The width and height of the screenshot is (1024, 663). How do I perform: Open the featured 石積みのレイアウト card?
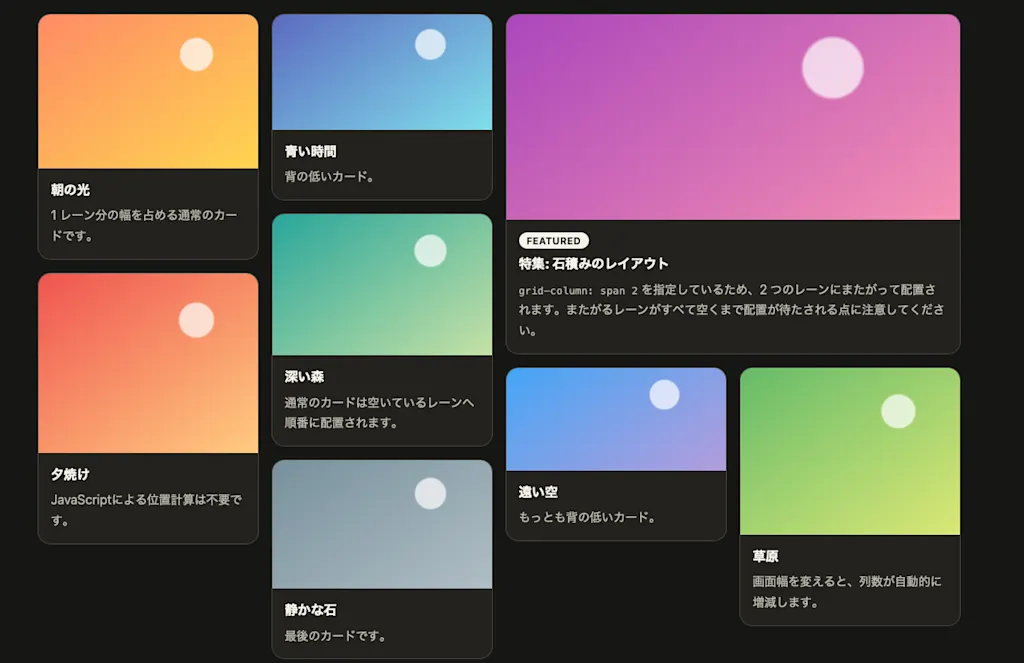tap(733, 184)
